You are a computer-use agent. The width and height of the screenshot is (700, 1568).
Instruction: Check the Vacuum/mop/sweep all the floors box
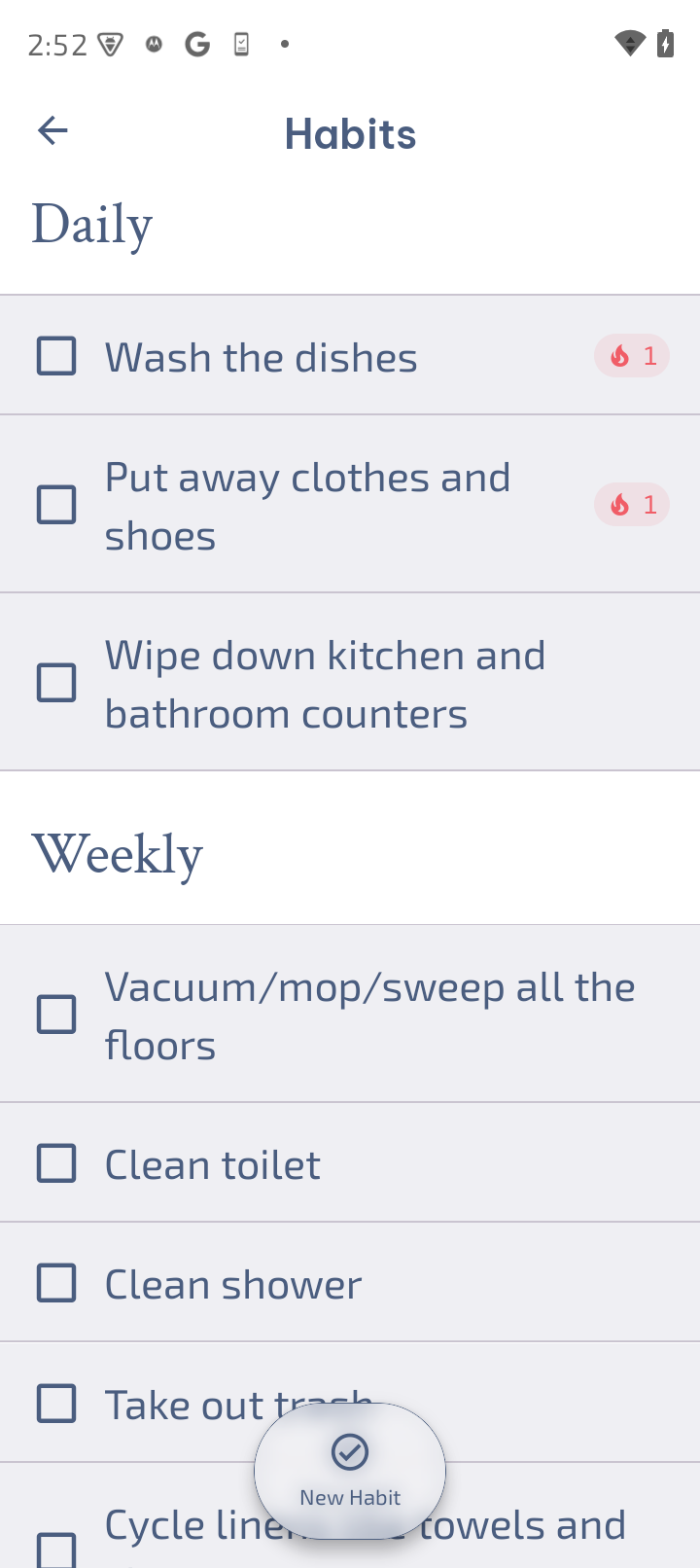[56, 1015]
